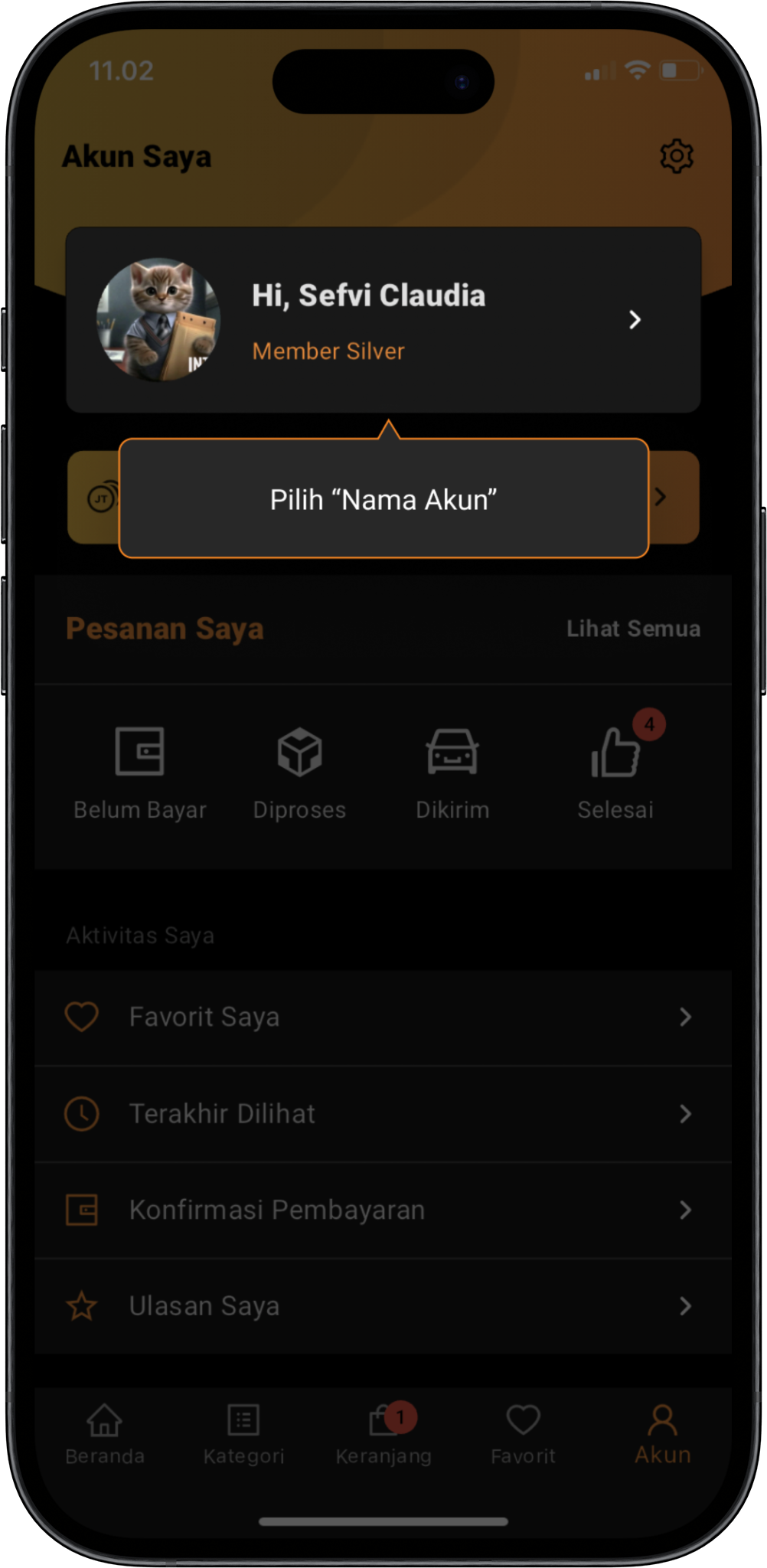Open the Sefvi Claudia profile card
This screenshot has height=1568, width=767.
pyautogui.click(x=383, y=320)
